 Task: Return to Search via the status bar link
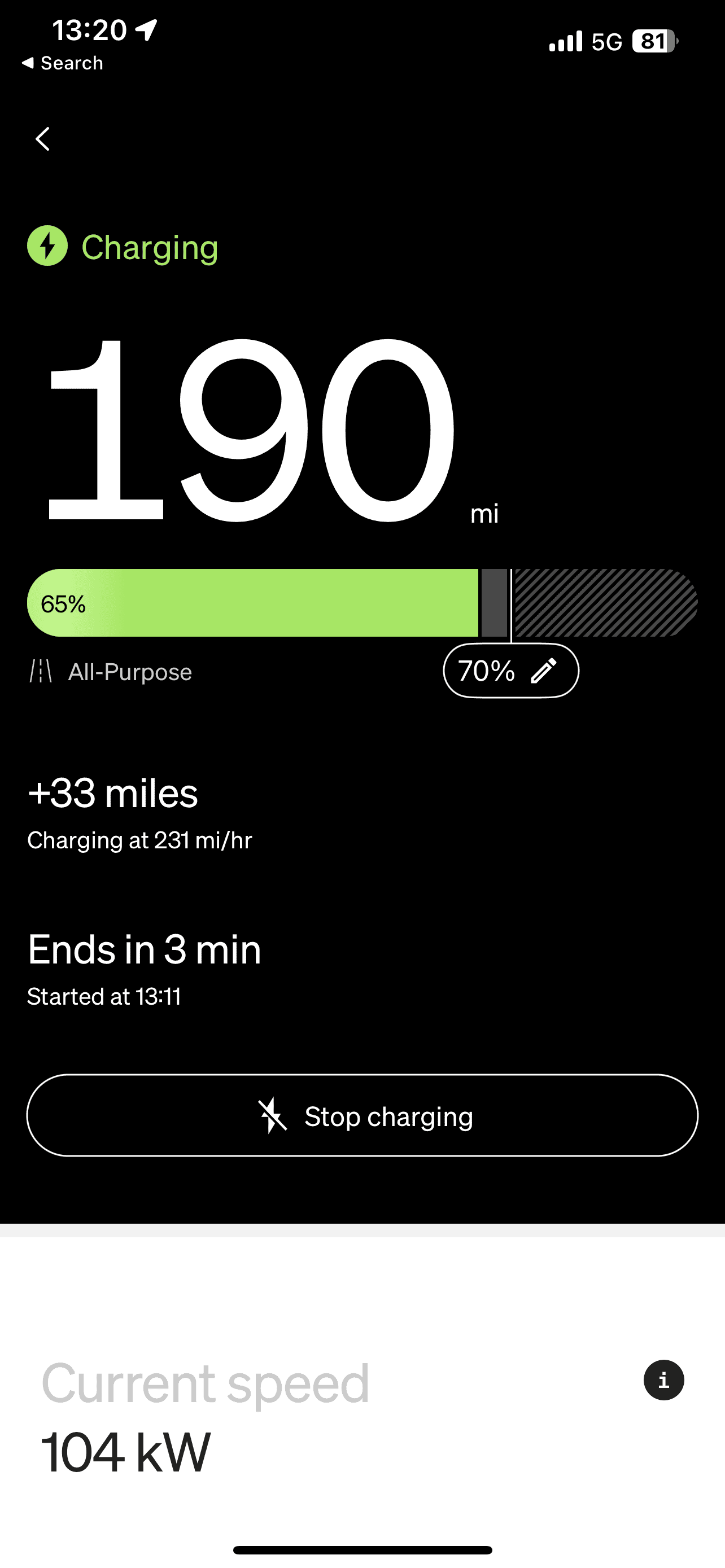pos(62,63)
